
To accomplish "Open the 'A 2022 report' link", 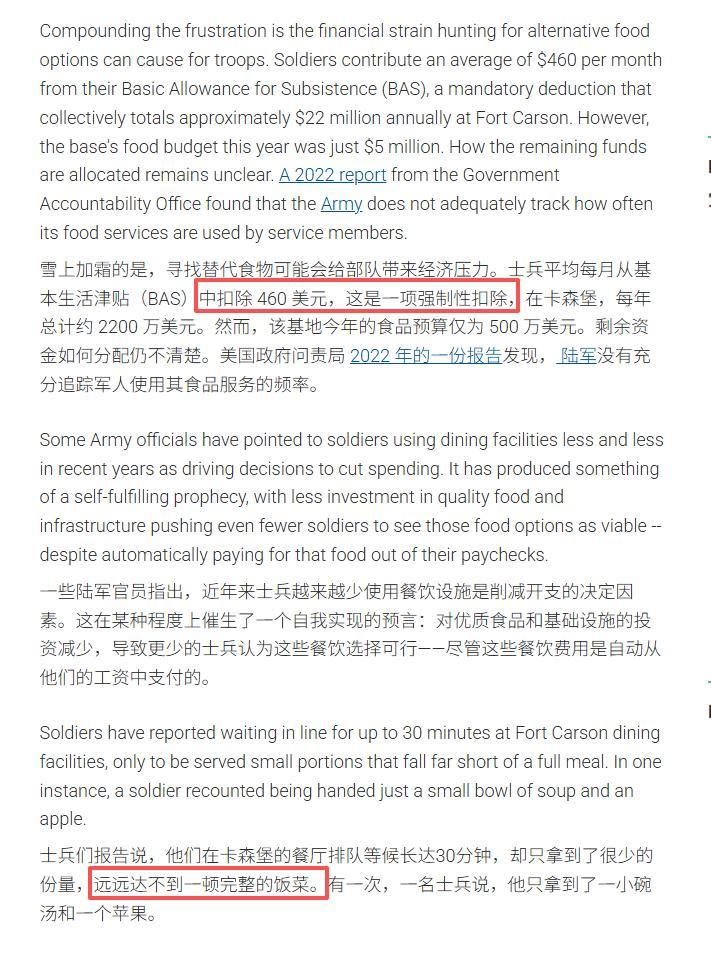I will click(332, 175).
